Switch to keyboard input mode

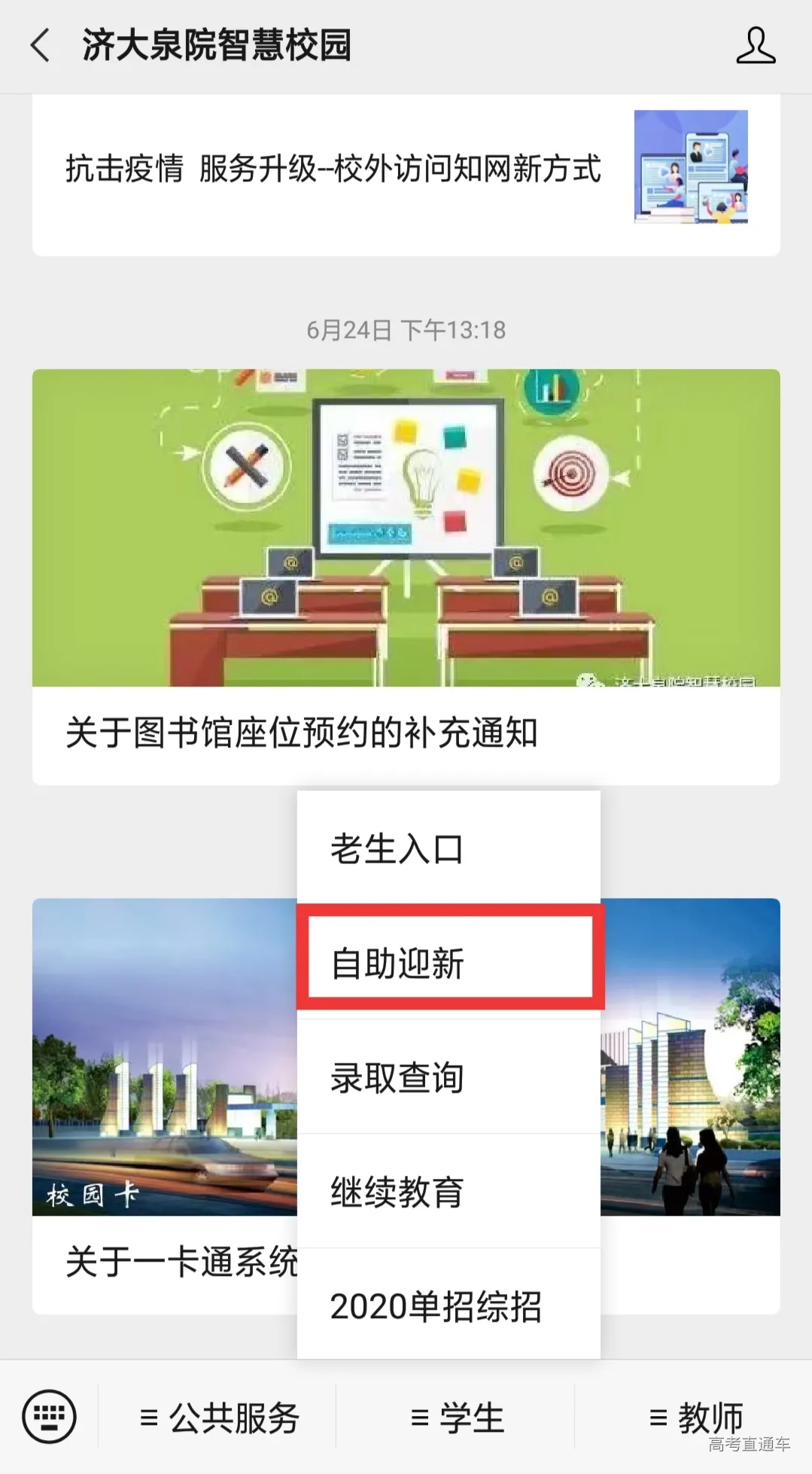(50, 1417)
